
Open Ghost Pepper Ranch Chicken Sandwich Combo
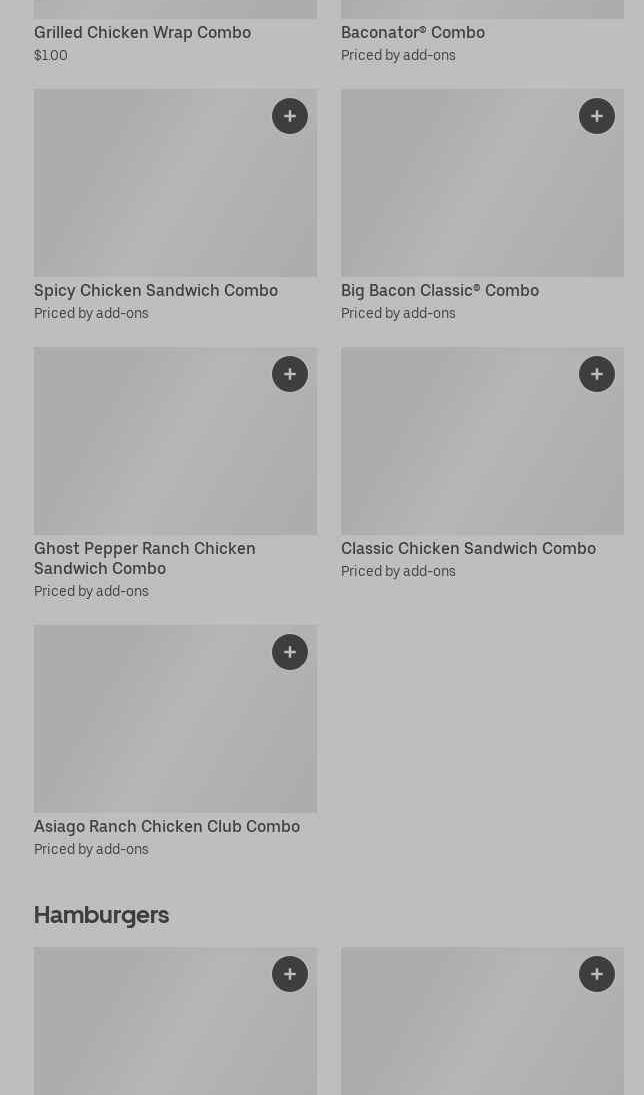(x=145, y=558)
